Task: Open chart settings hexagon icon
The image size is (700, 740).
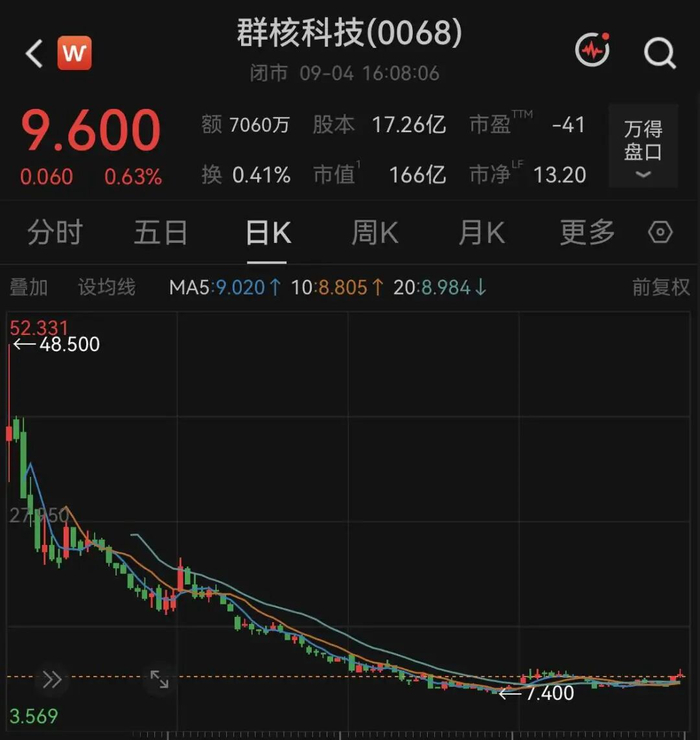Action: coord(660,232)
